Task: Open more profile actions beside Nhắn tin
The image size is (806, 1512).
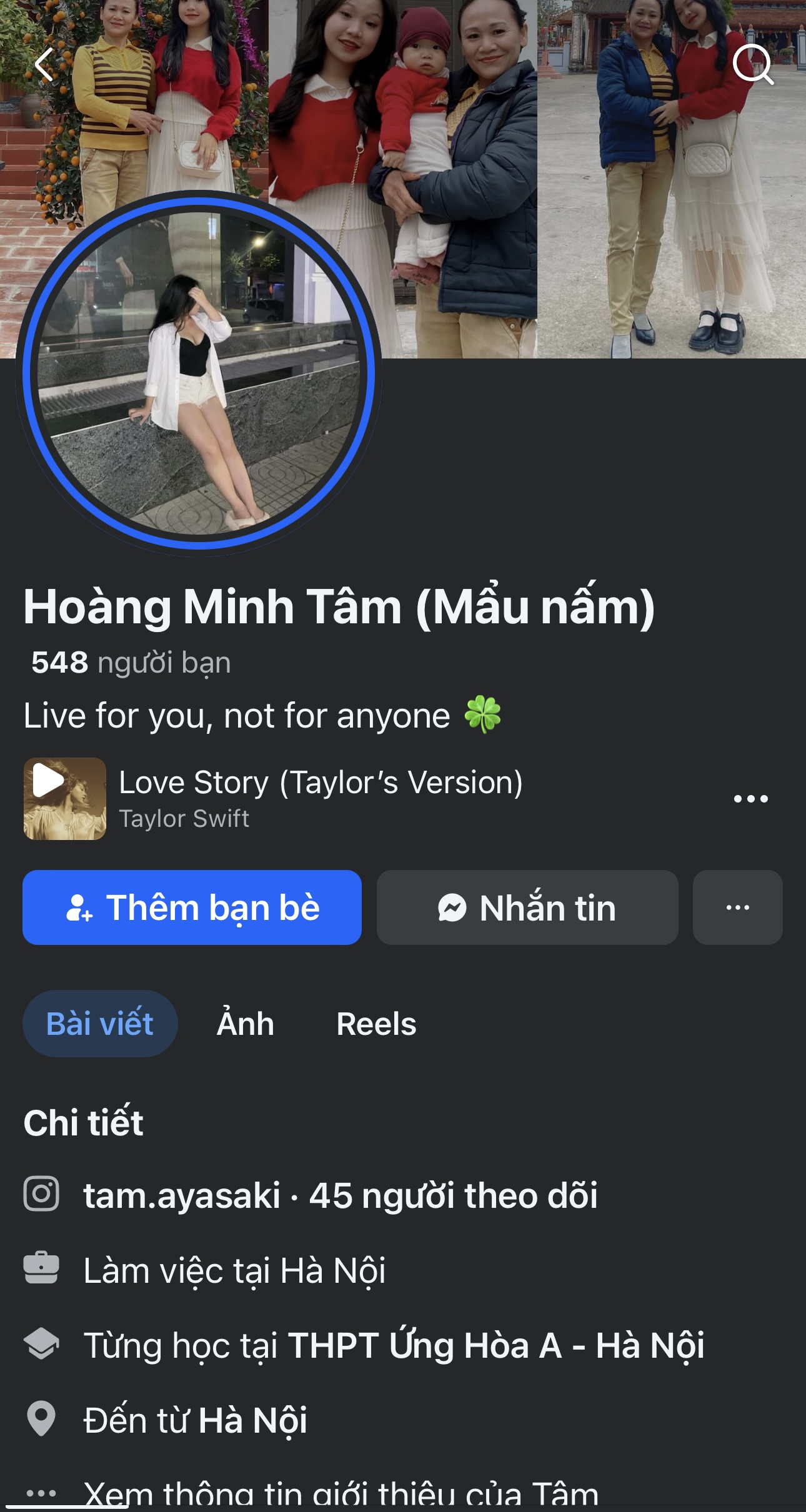Action: pyautogui.click(x=737, y=907)
